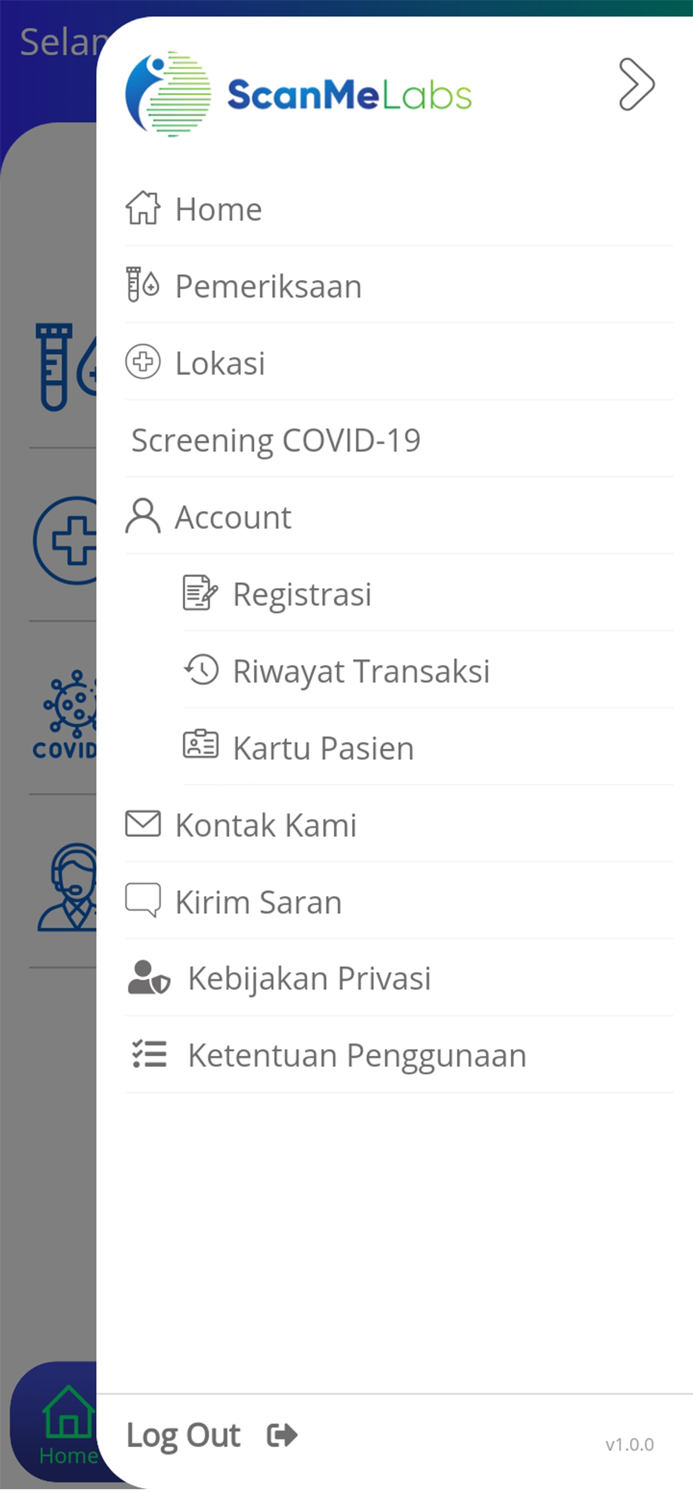Open Registrasi under Account
The image size is (693, 1500).
pos(427,594)
